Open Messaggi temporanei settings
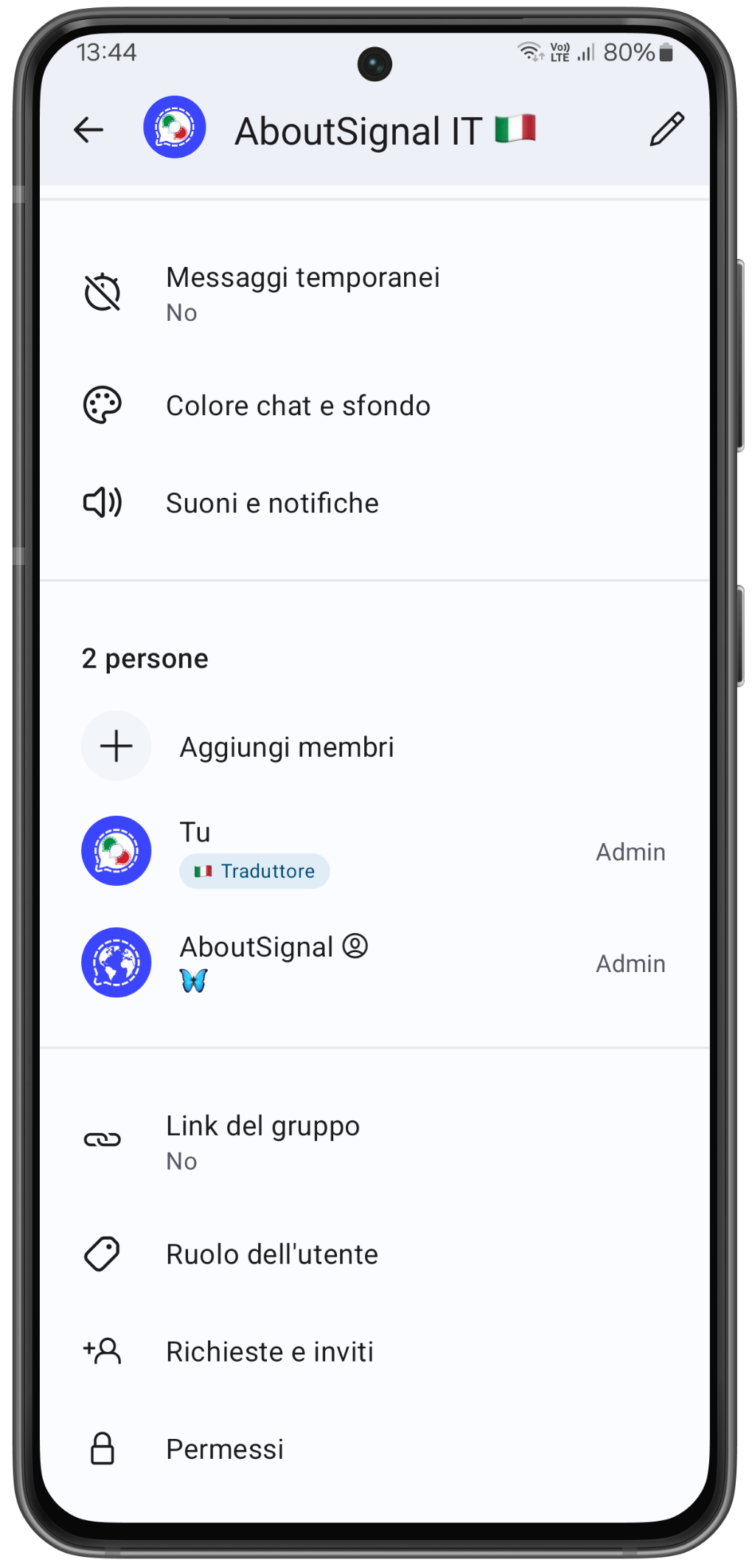This screenshot has width=752, height=1568. [302, 294]
